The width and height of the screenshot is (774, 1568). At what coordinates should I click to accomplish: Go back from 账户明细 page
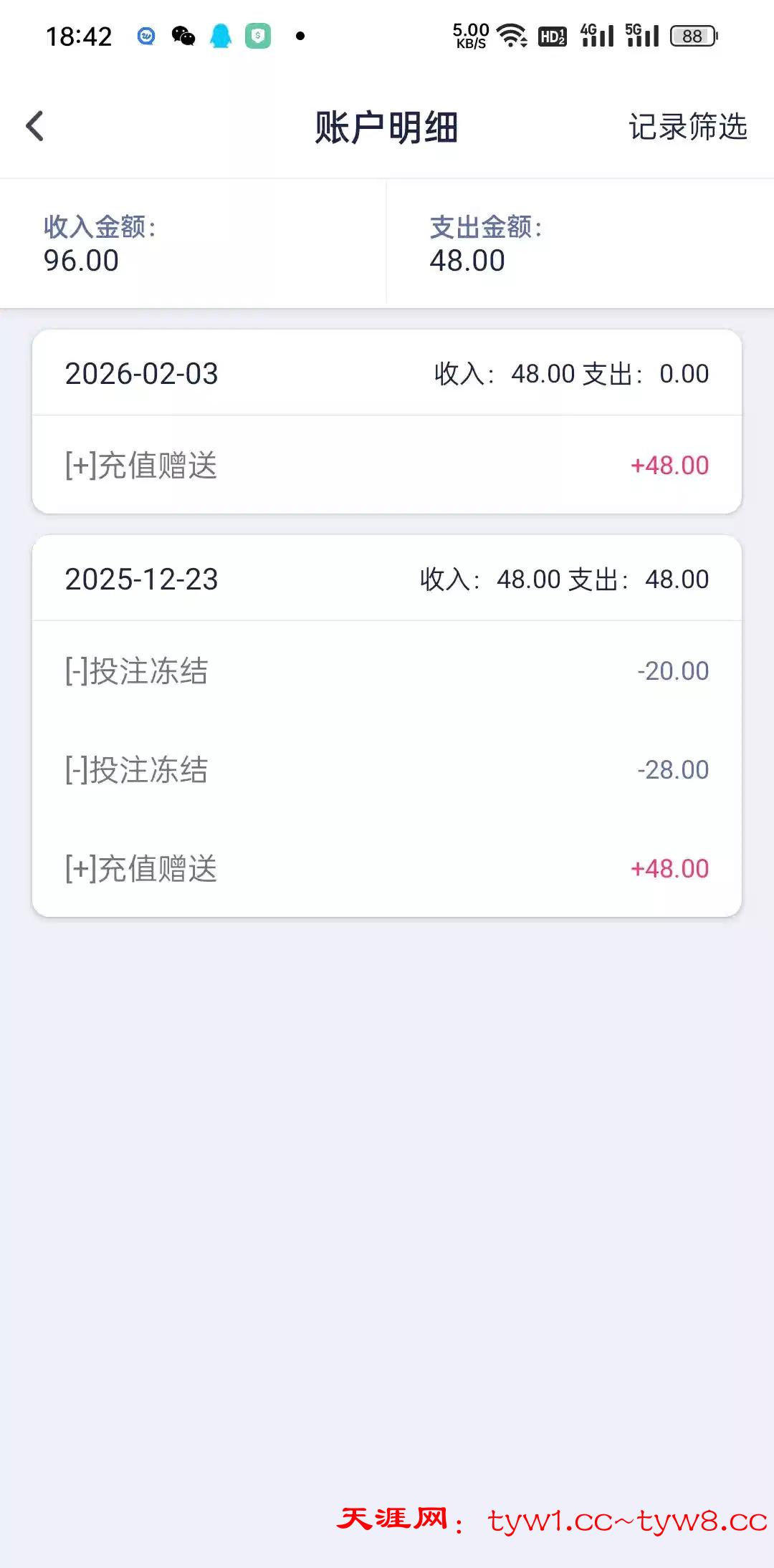tap(34, 127)
